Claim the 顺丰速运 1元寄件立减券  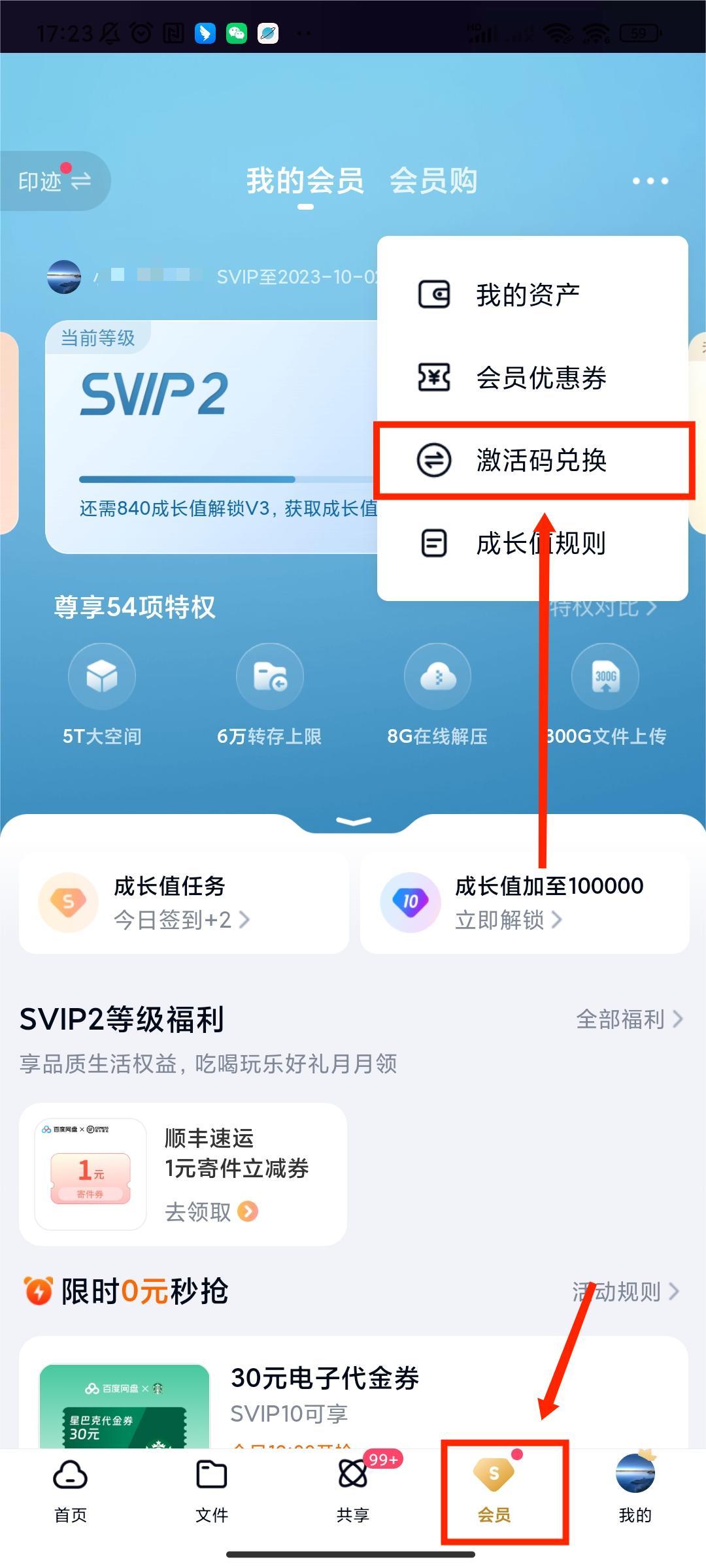[210, 1212]
